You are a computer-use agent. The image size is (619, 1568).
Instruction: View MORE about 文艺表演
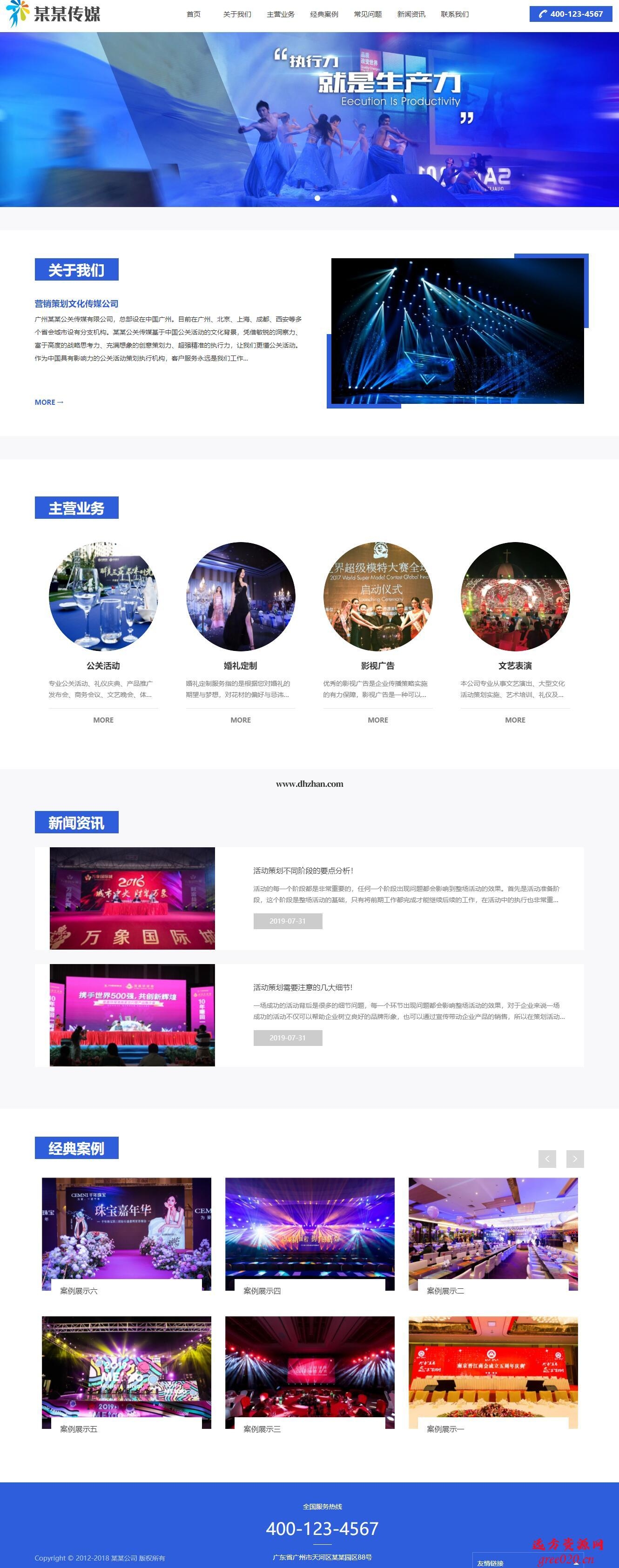515,719
